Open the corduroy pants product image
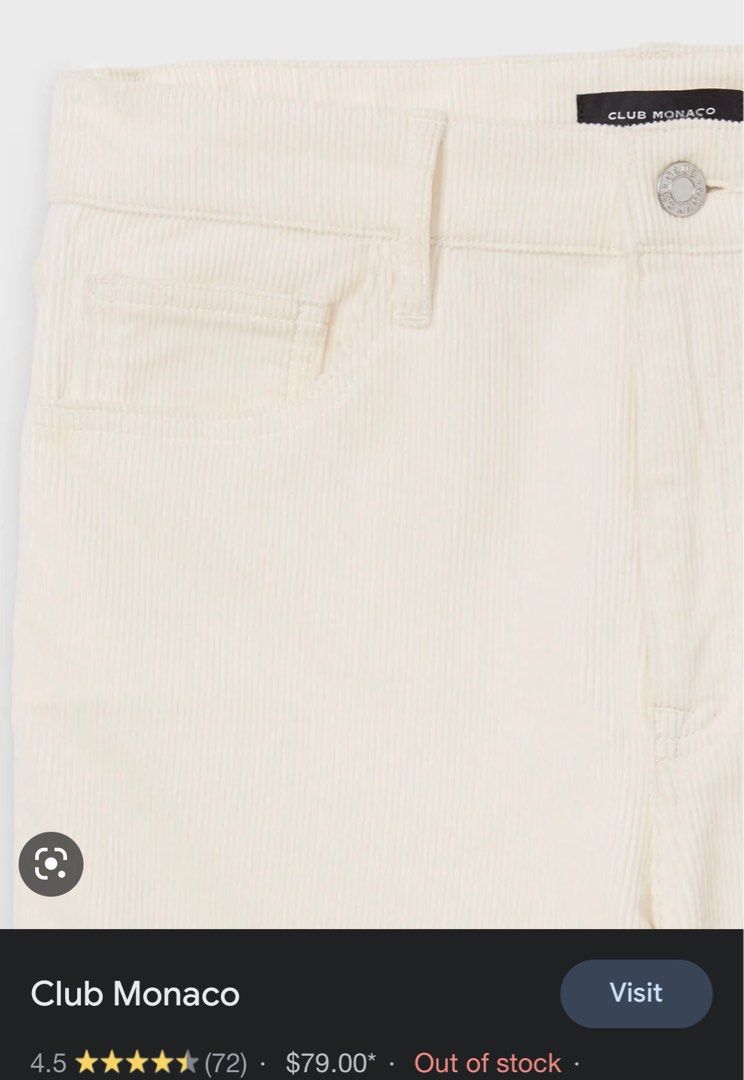Viewport: 744px width, 1080px height. point(380,480)
